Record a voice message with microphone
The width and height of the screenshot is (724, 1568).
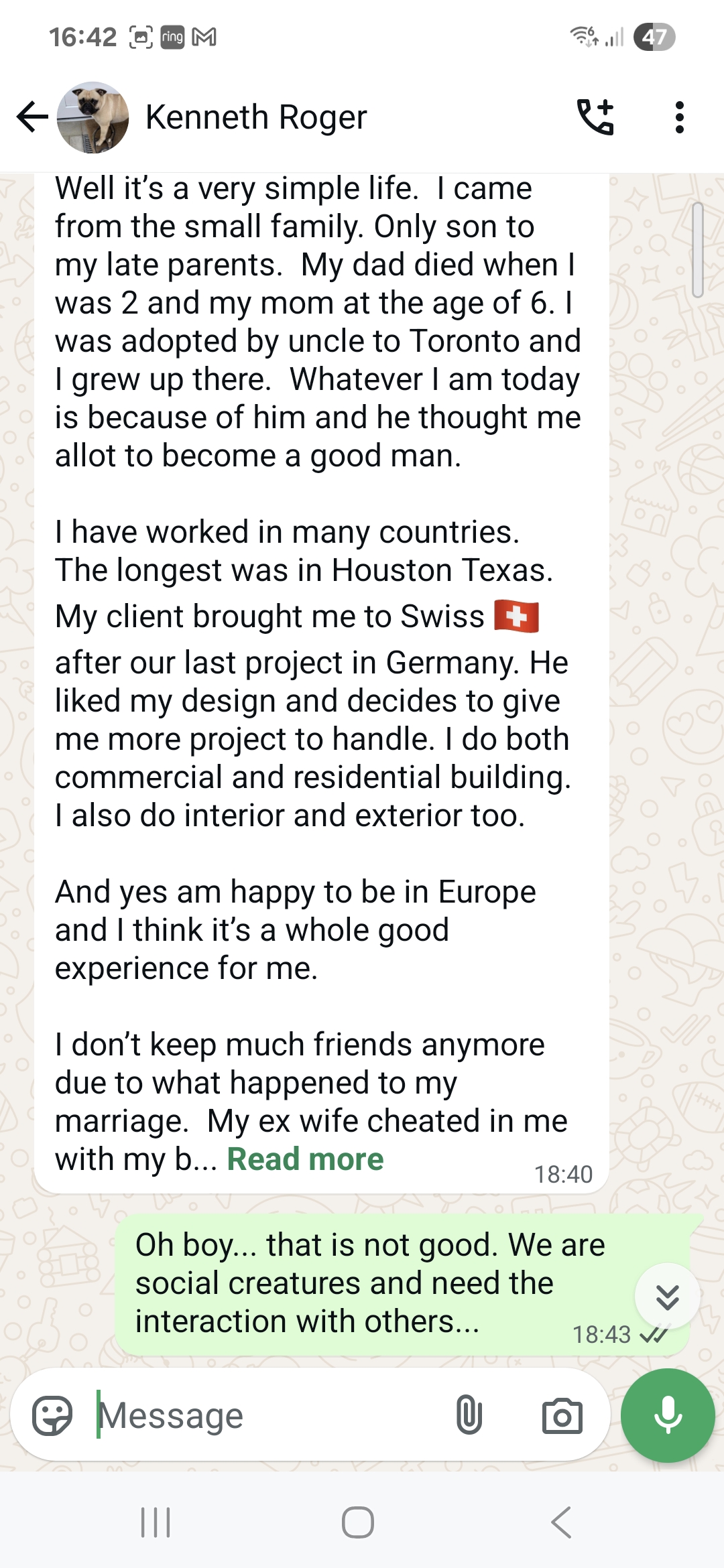click(x=668, y=1415)
